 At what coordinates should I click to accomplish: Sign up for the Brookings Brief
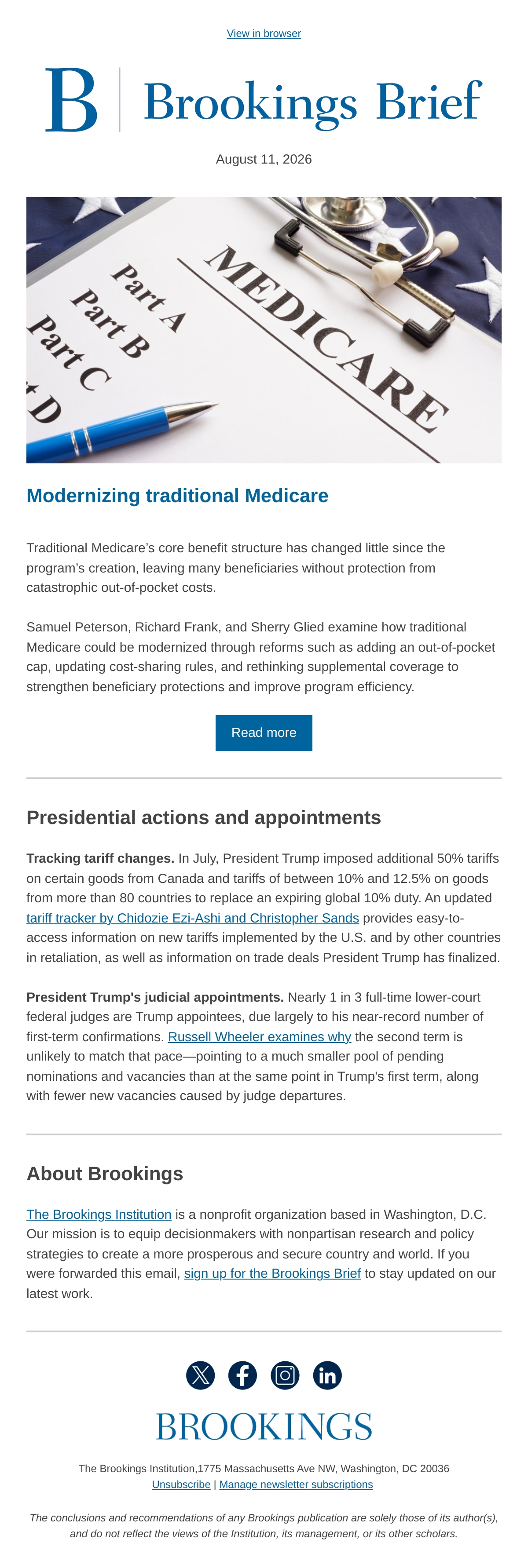pos(272,1273)
